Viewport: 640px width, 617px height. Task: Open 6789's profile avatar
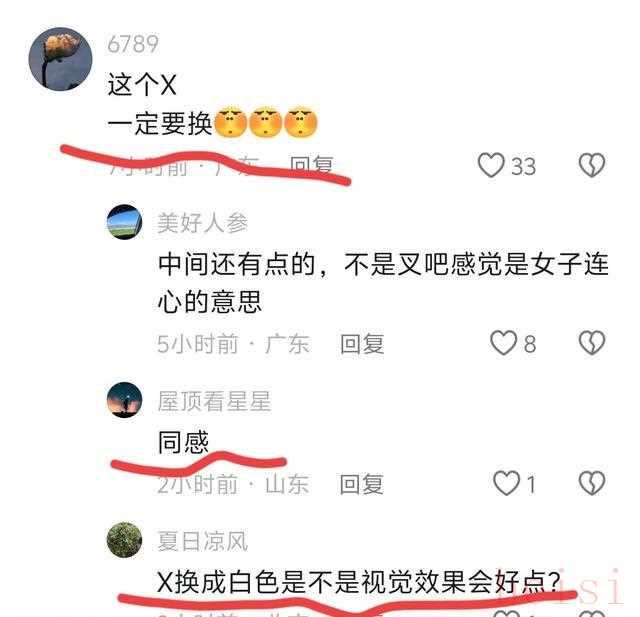(63, 60)
